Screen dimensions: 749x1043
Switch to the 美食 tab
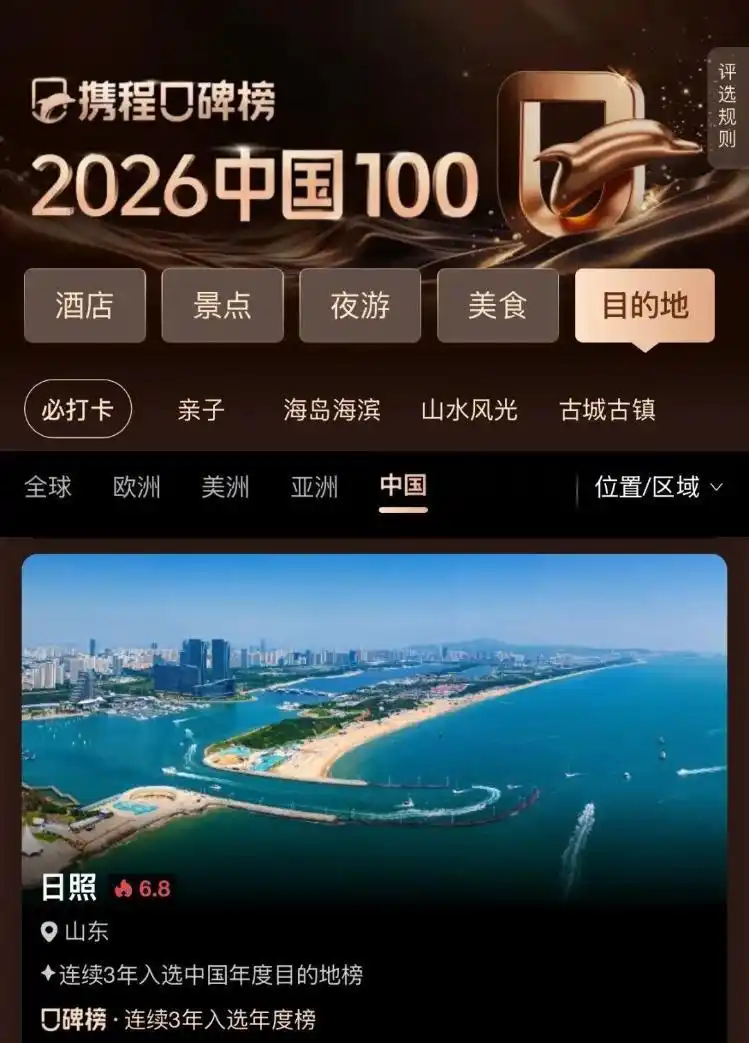[x=498, y=305]
